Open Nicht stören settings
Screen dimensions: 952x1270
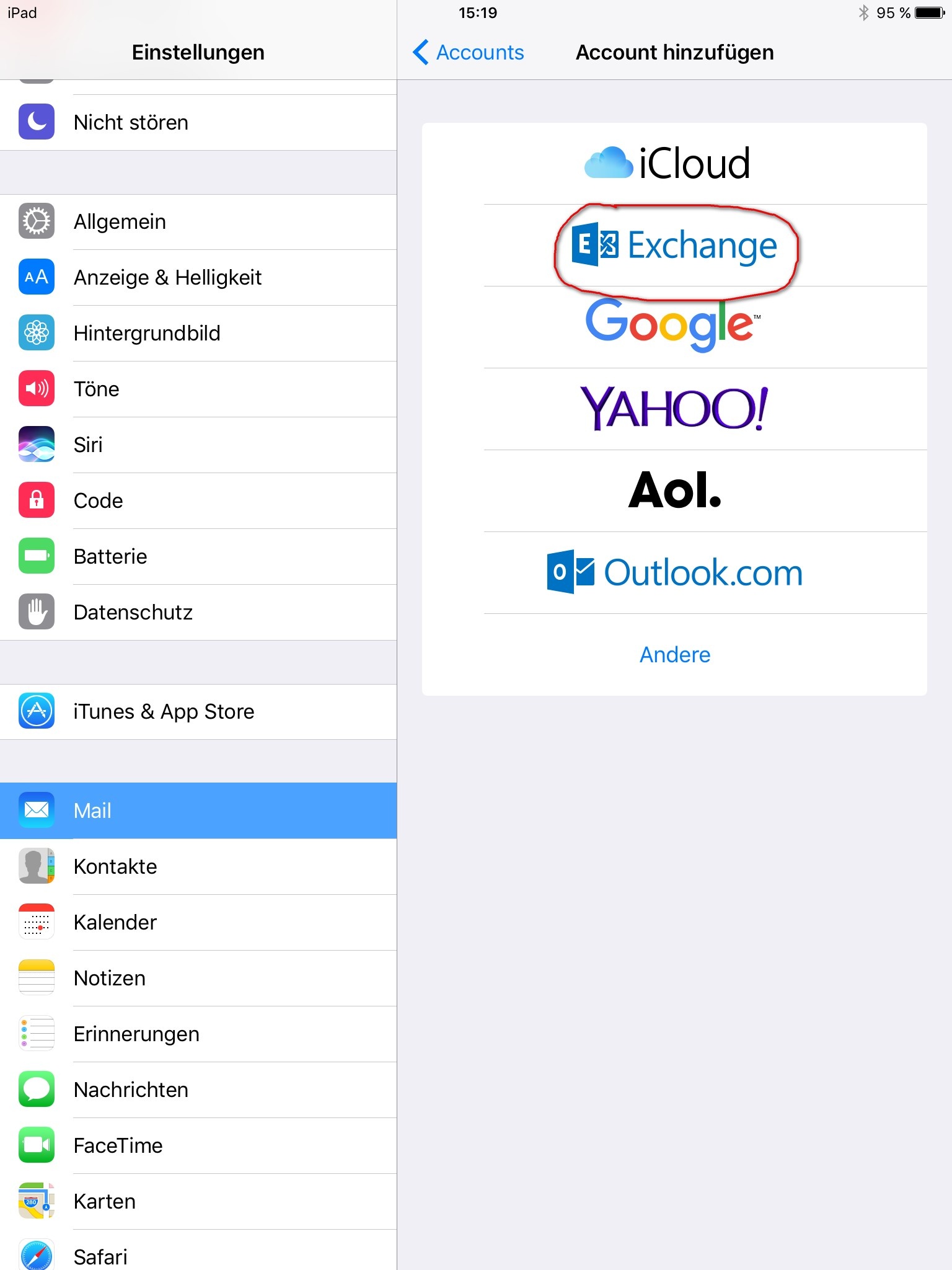coord(198,122)
